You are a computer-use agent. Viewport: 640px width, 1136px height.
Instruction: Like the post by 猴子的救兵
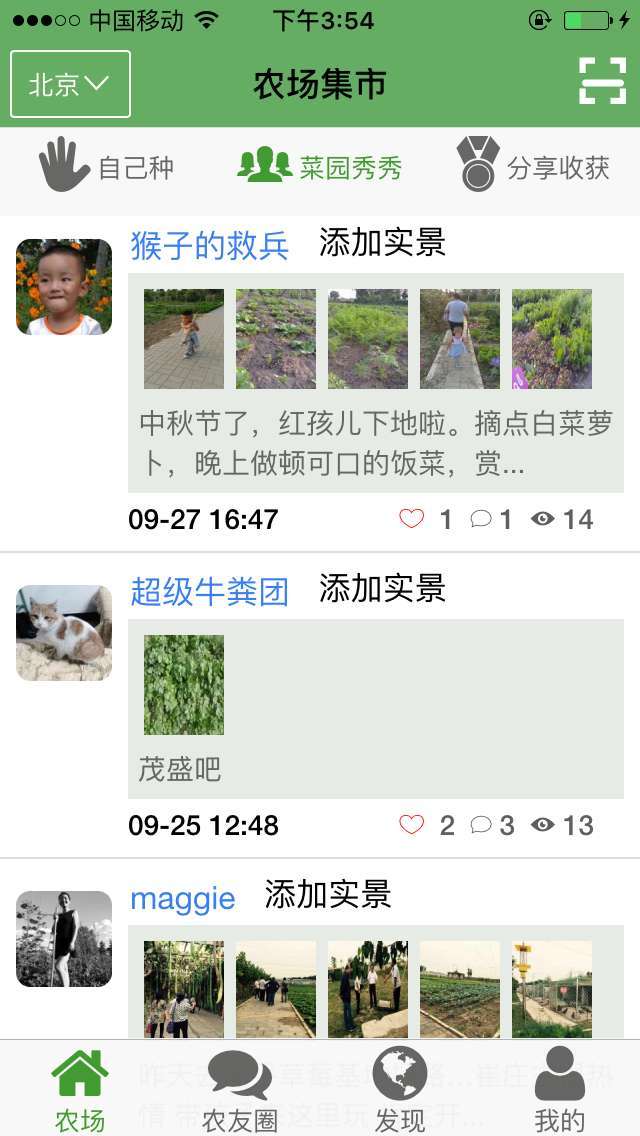click(x=412, y=519)
